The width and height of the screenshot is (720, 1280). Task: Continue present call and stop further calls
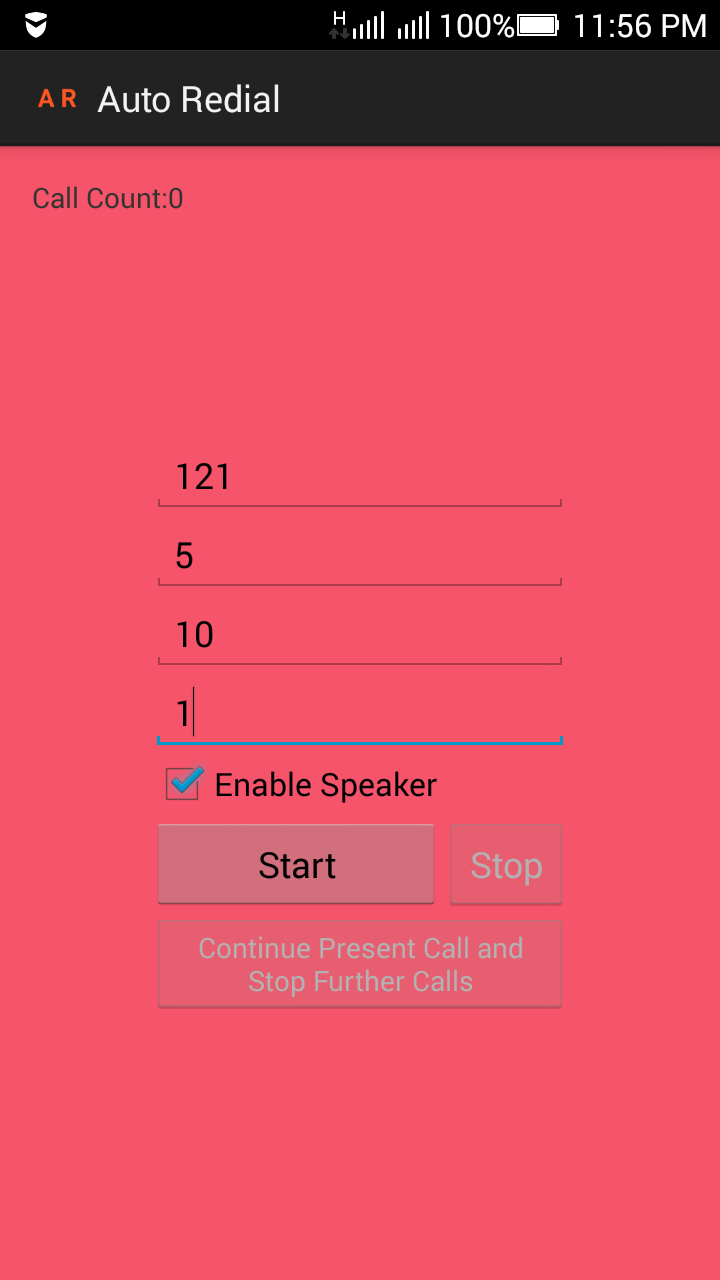point(360,964)
